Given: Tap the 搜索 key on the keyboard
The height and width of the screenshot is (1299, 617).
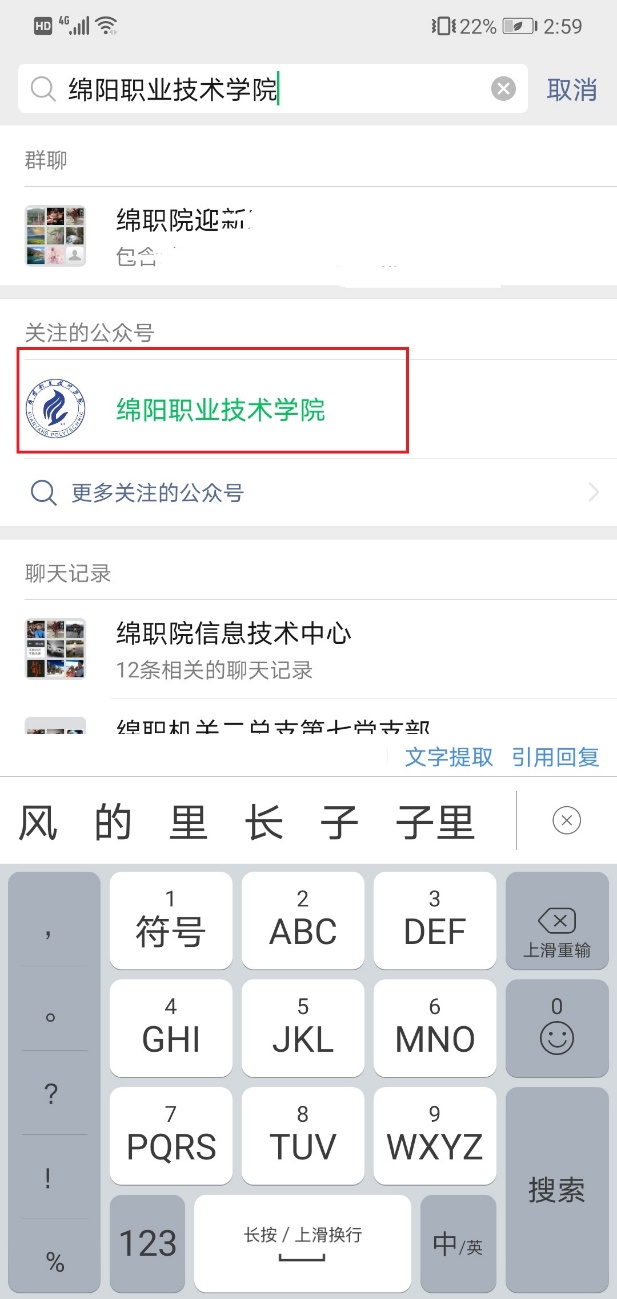Looking at the screenshot, I should point(556,1188).
